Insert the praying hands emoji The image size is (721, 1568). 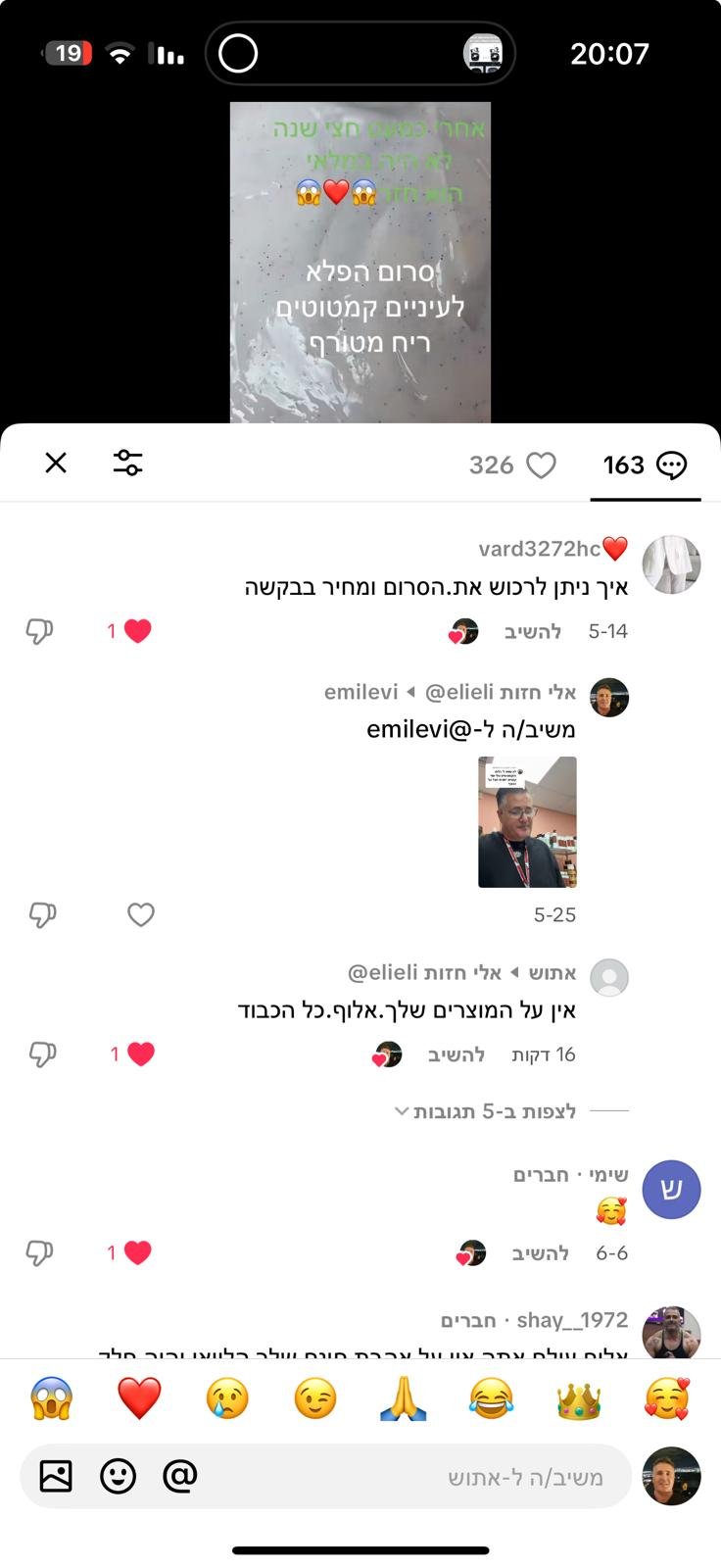click(403, 1399)
